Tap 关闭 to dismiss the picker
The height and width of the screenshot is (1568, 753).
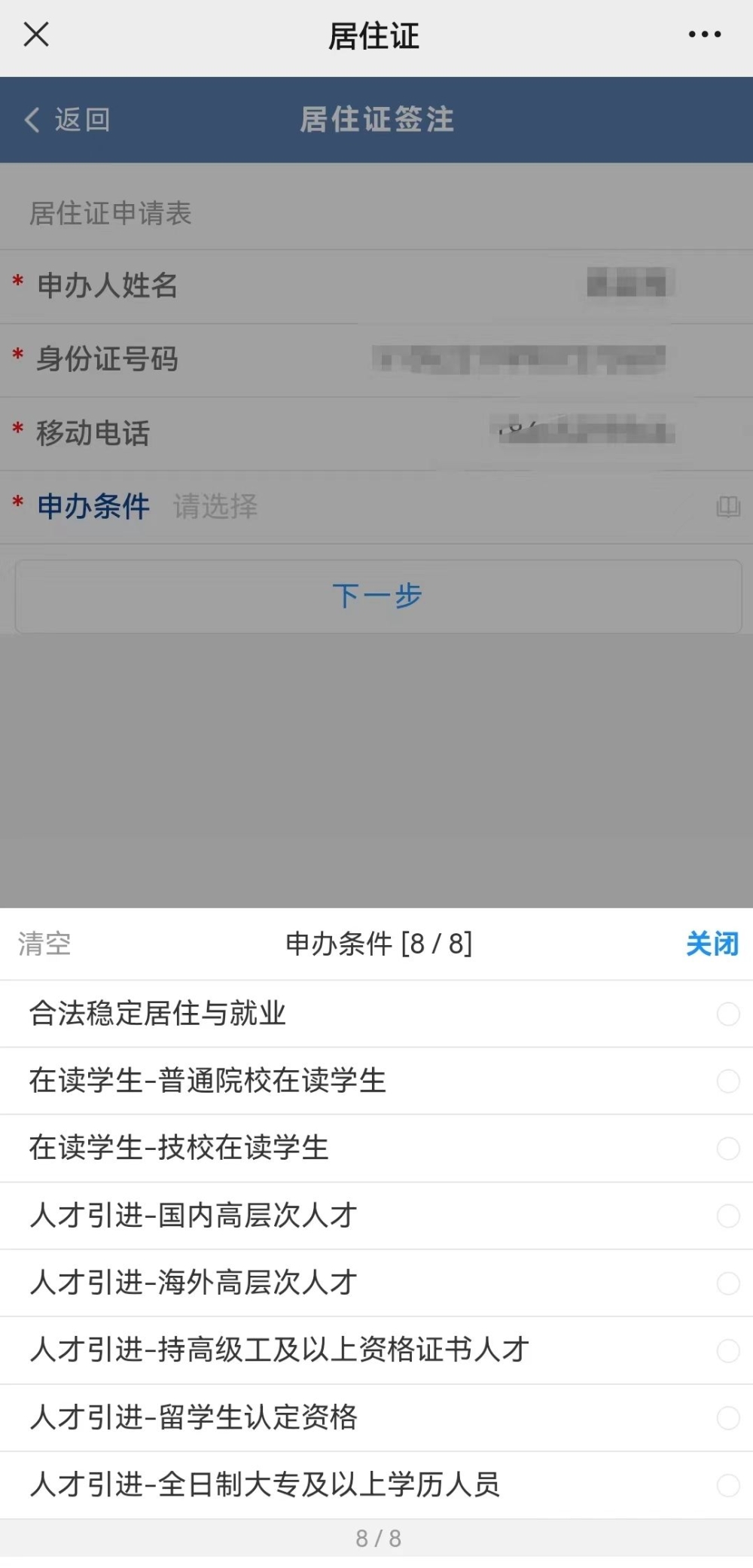pyautogui.click(x=712, y=944)
